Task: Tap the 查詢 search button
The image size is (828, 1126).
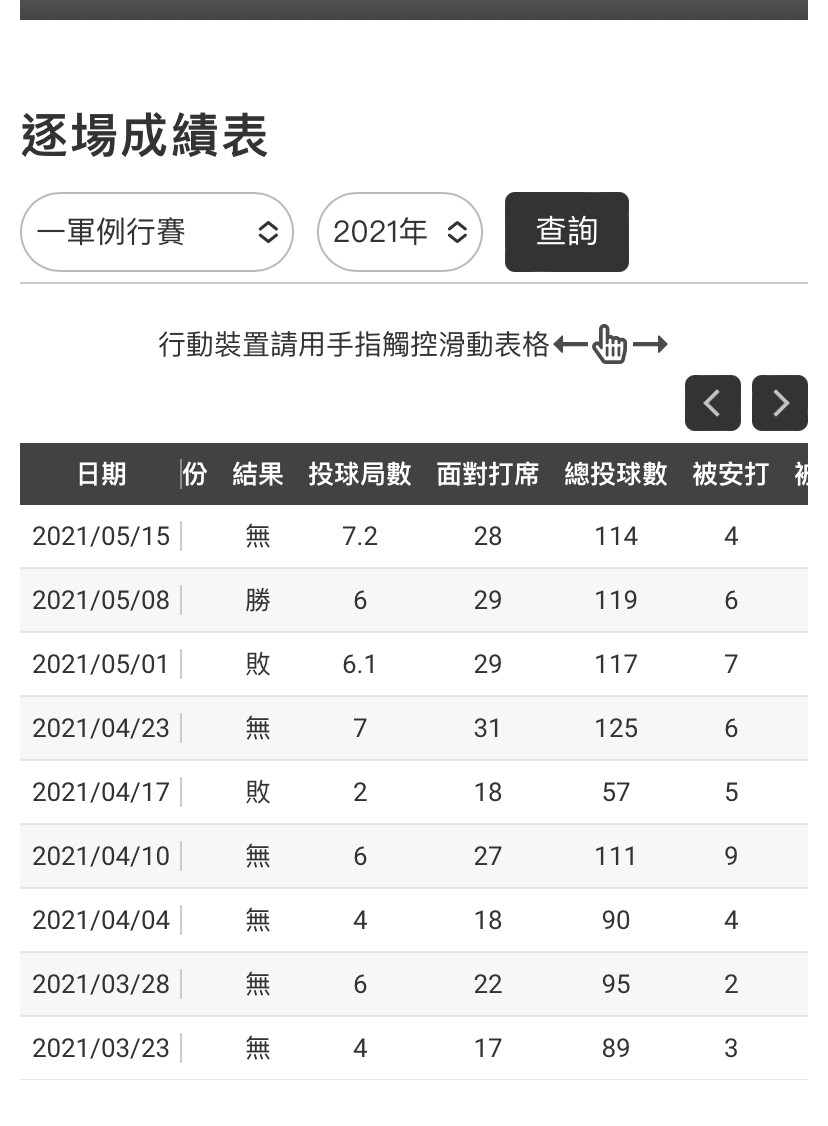Action: [x=566, y=232]
